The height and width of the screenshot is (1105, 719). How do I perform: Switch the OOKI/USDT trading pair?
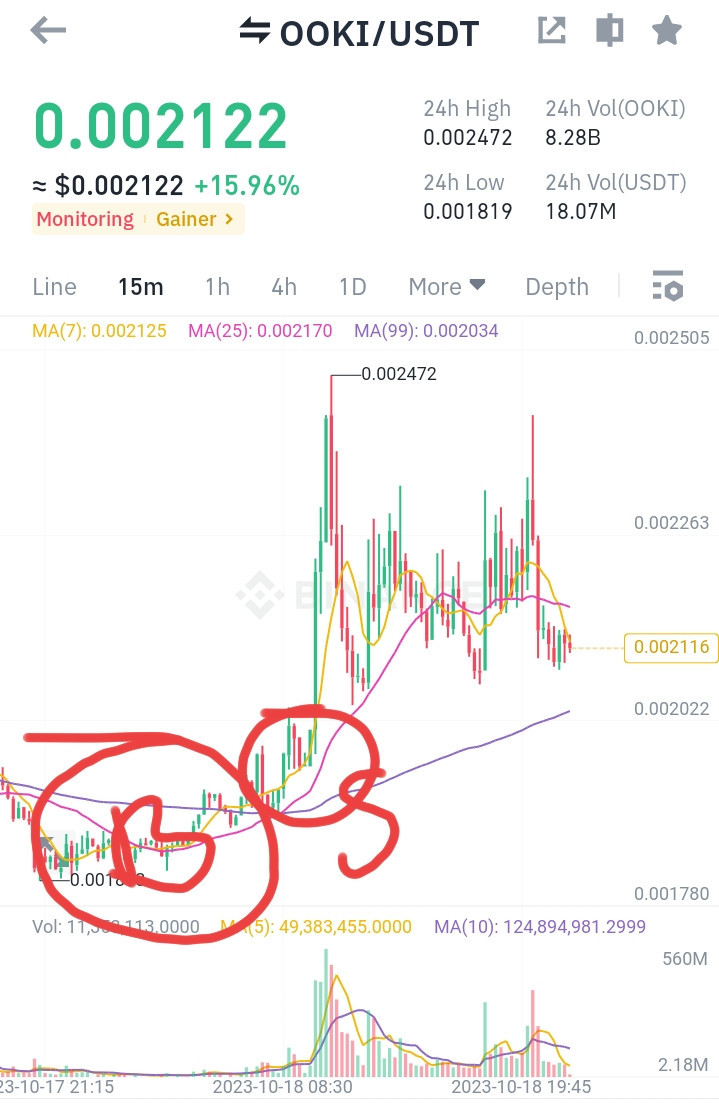tap(255, 33)
